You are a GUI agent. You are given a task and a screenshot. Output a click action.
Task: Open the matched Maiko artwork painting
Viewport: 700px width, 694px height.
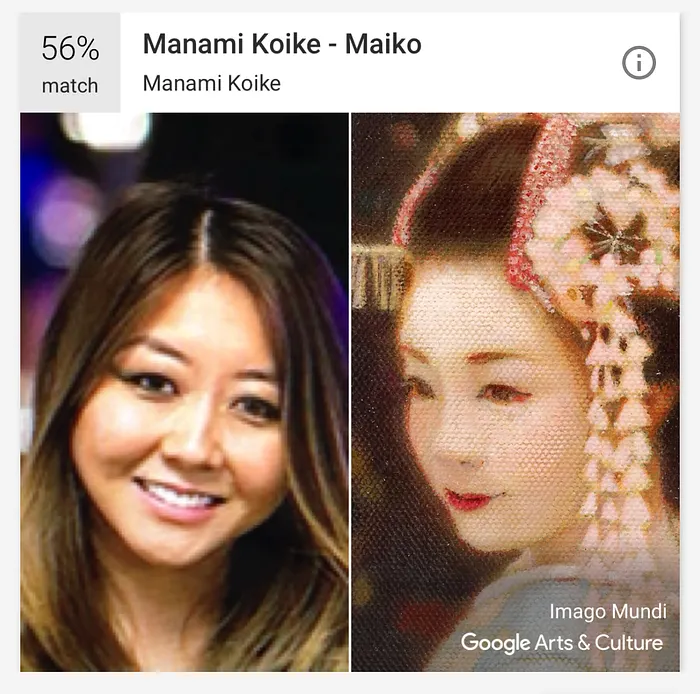click(x=515, y=390)
